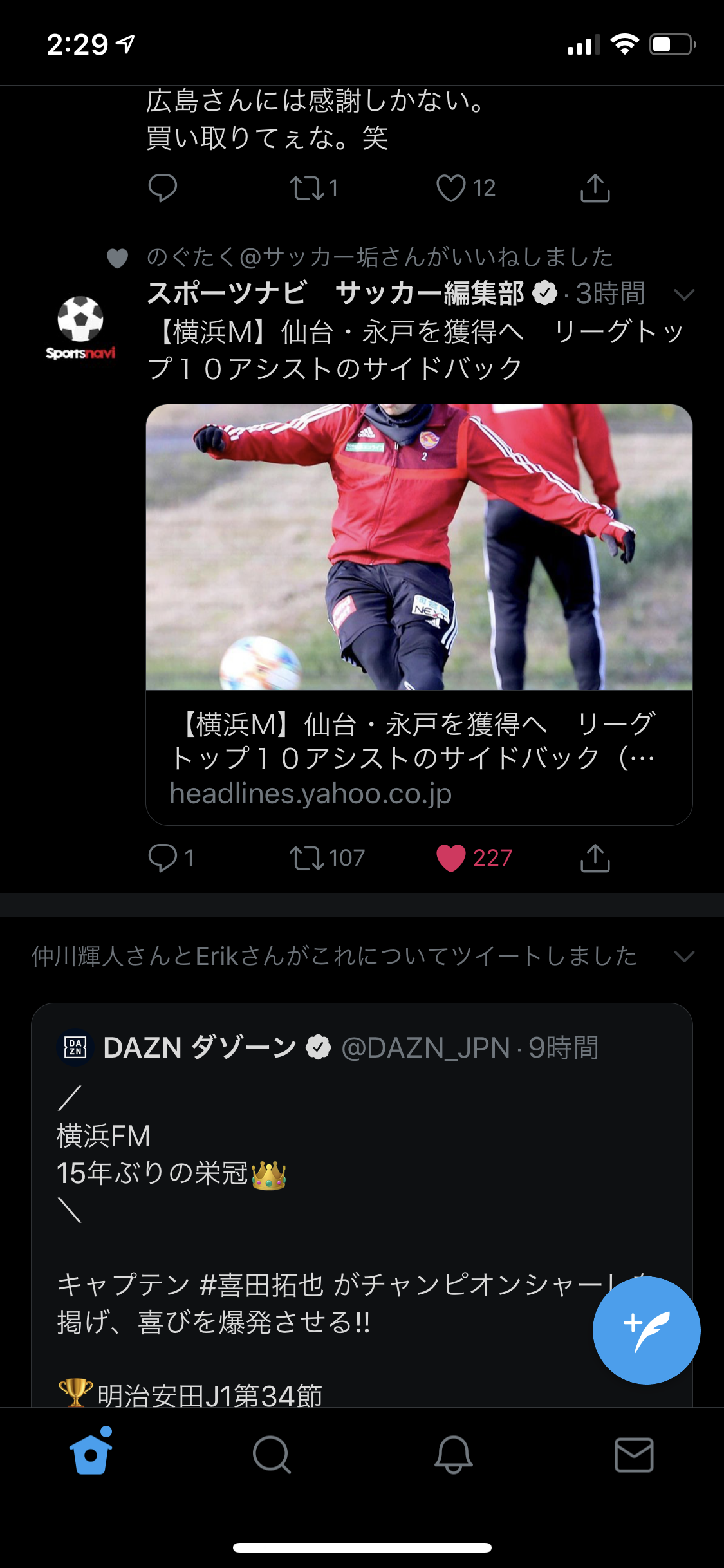The height and width of the screenshot is (1568, 724).
Task: Reply to the スポーツナビ tweet
Action: pyautogui.click(x=162, y=857)
